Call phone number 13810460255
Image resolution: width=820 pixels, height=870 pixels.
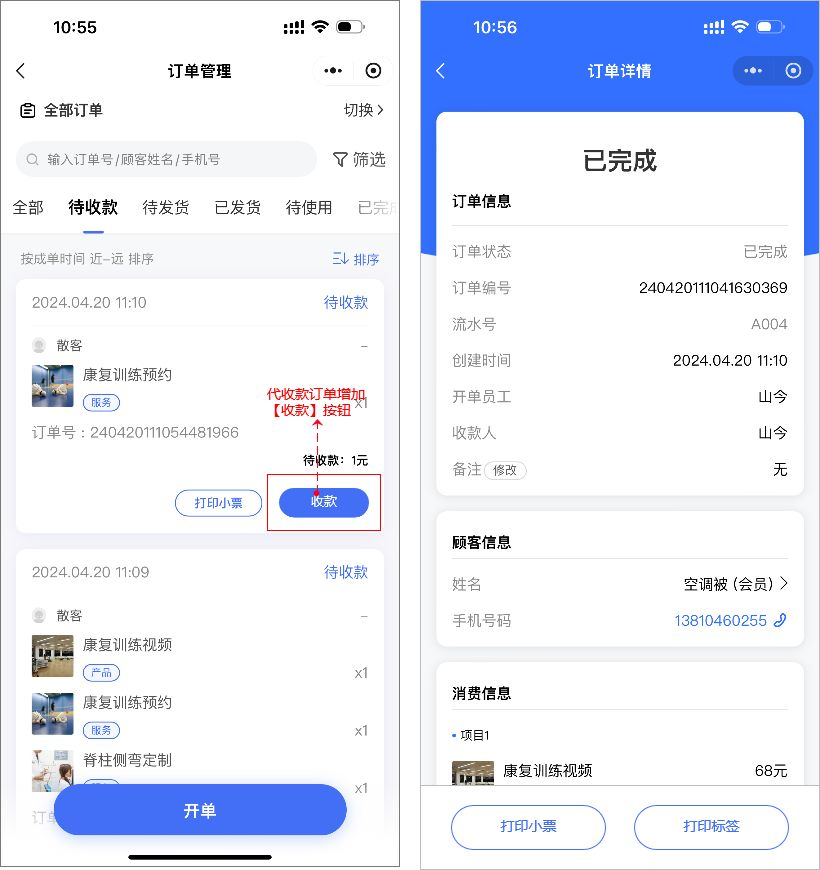pos(730,621)
